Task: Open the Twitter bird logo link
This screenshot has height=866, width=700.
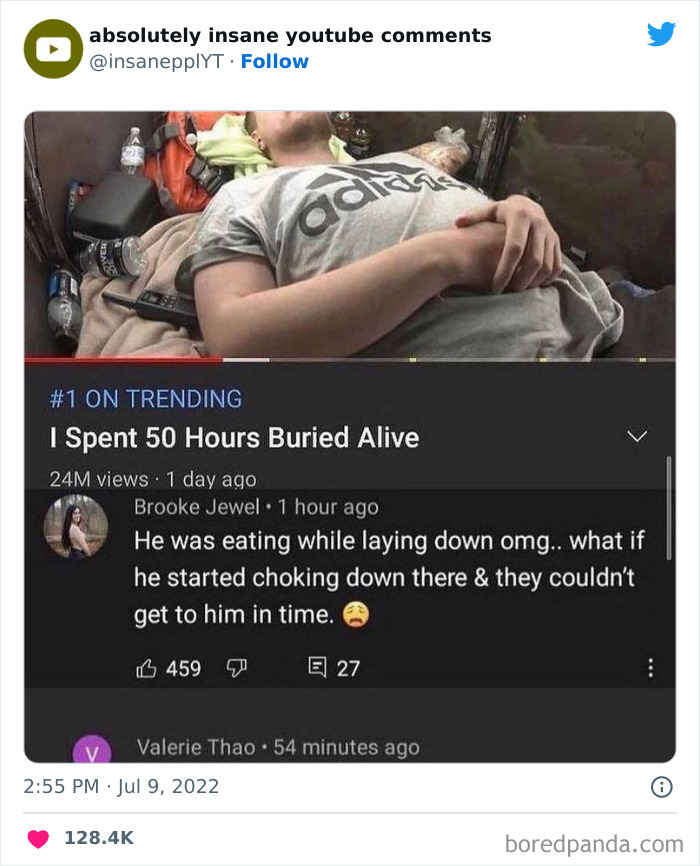Action: tap(661, 35)
